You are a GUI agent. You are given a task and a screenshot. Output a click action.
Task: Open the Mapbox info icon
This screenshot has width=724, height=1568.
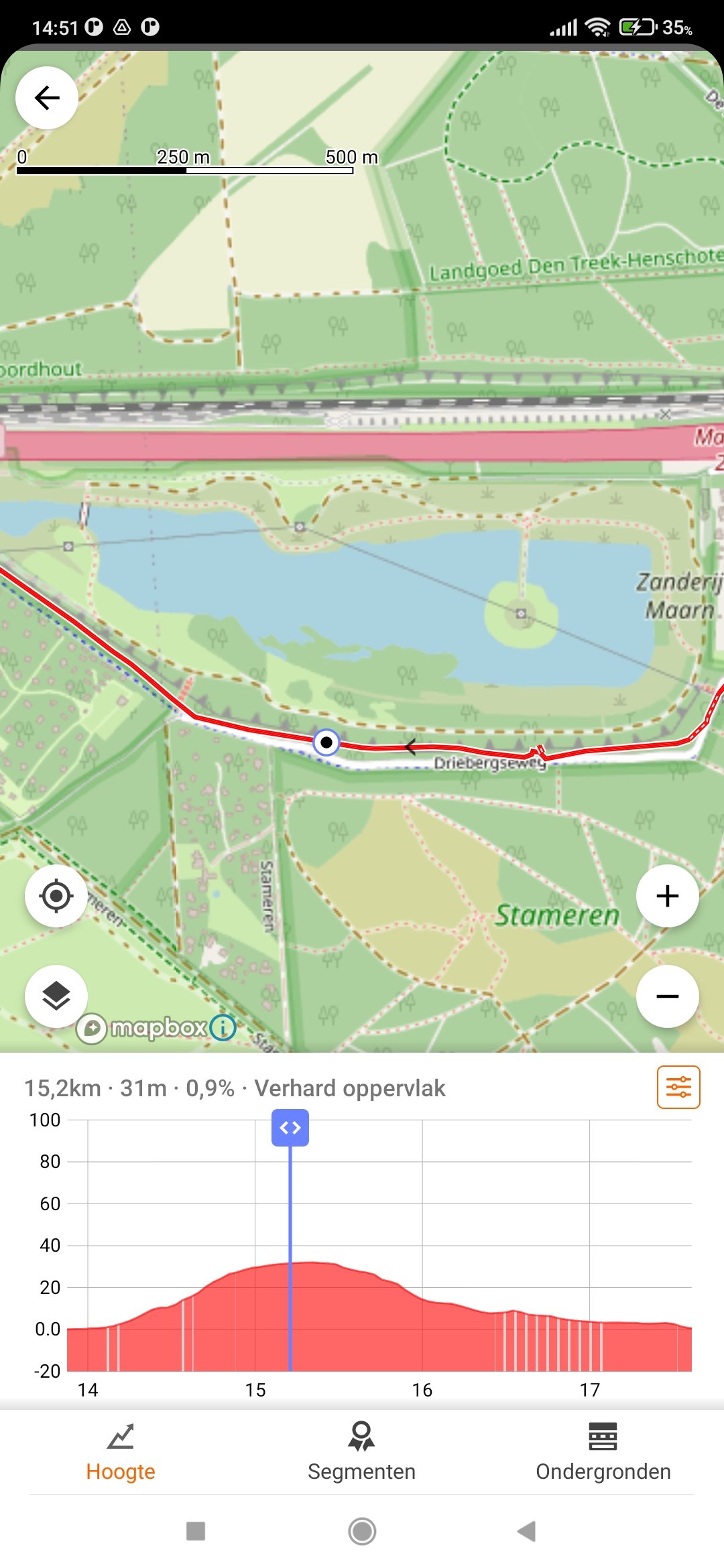[x=223, y=1027]
